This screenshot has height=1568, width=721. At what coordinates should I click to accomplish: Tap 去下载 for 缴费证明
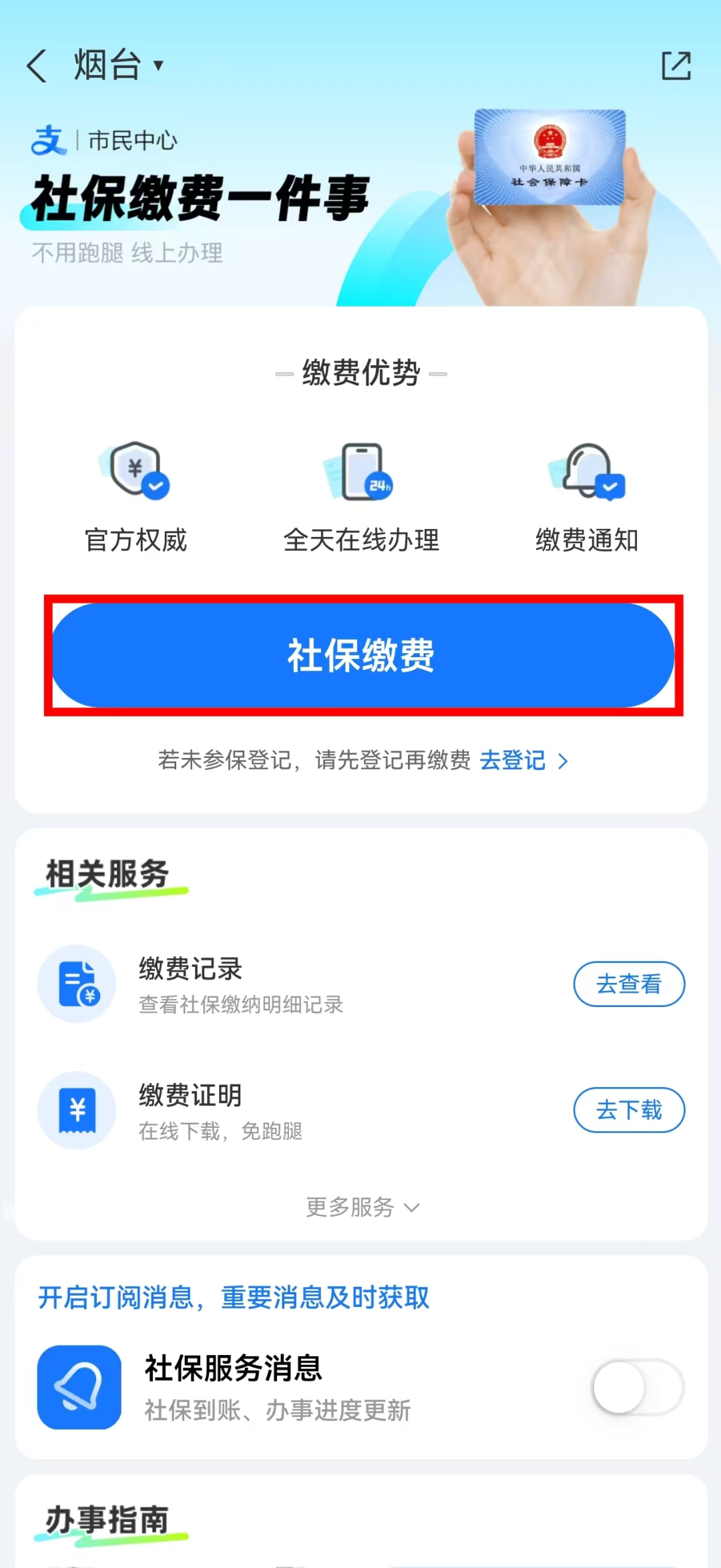628,1110
